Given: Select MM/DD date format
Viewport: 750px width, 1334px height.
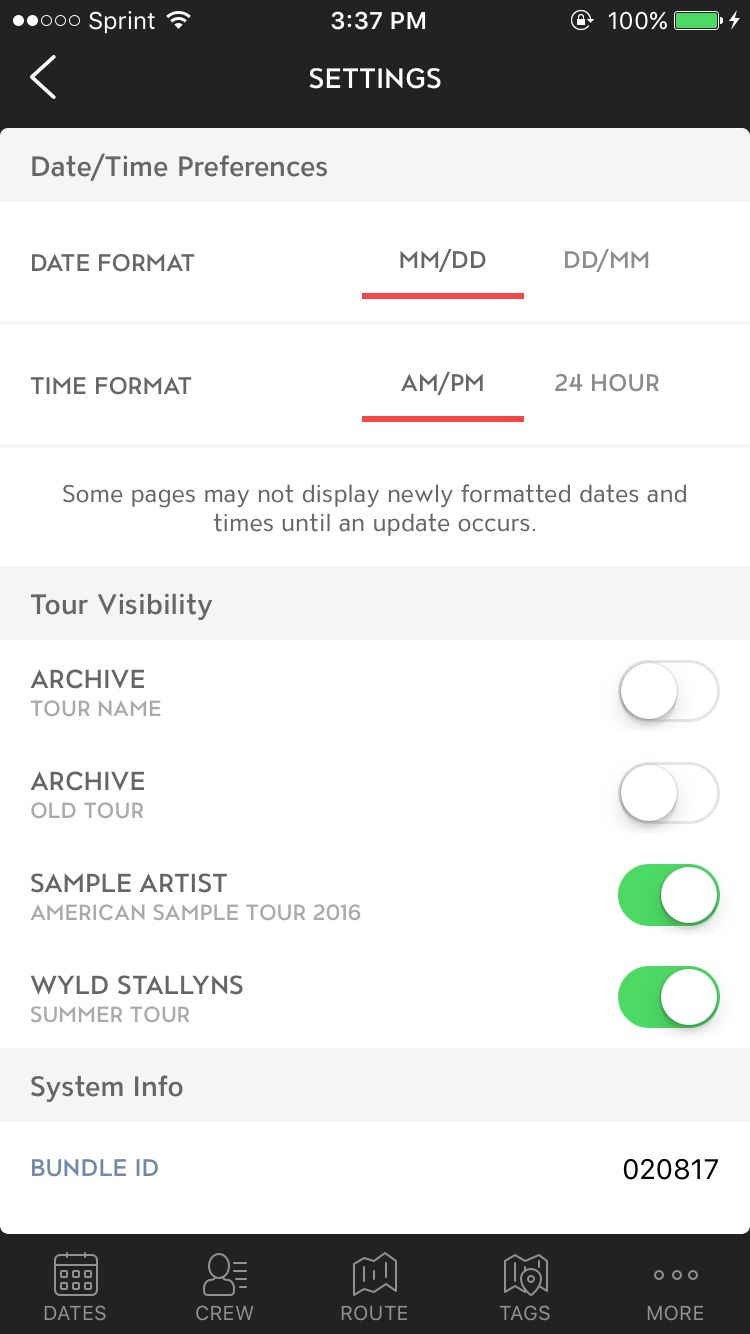Looking at the screenshot, I should (x=442, y=262).
